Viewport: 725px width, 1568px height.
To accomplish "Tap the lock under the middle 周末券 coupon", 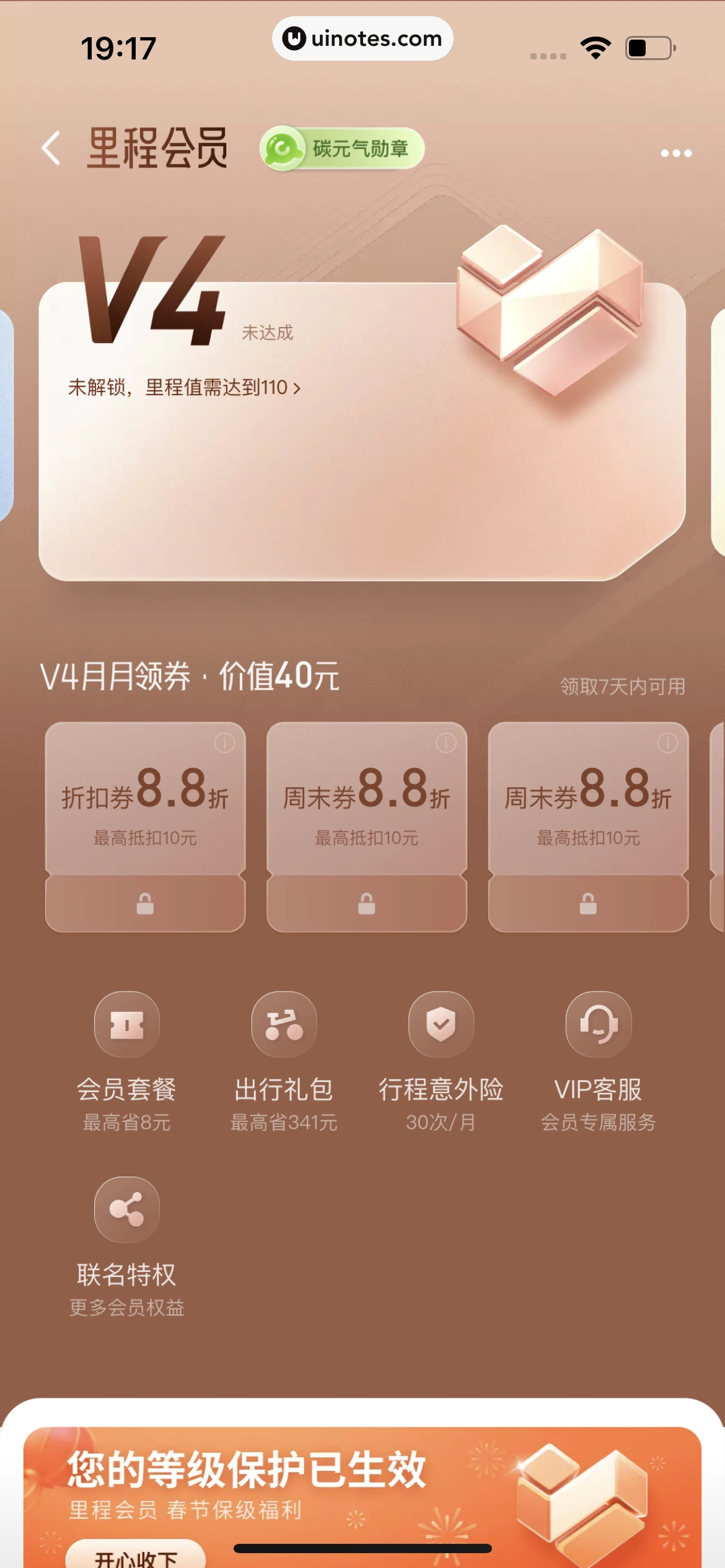I will (367, 903).
